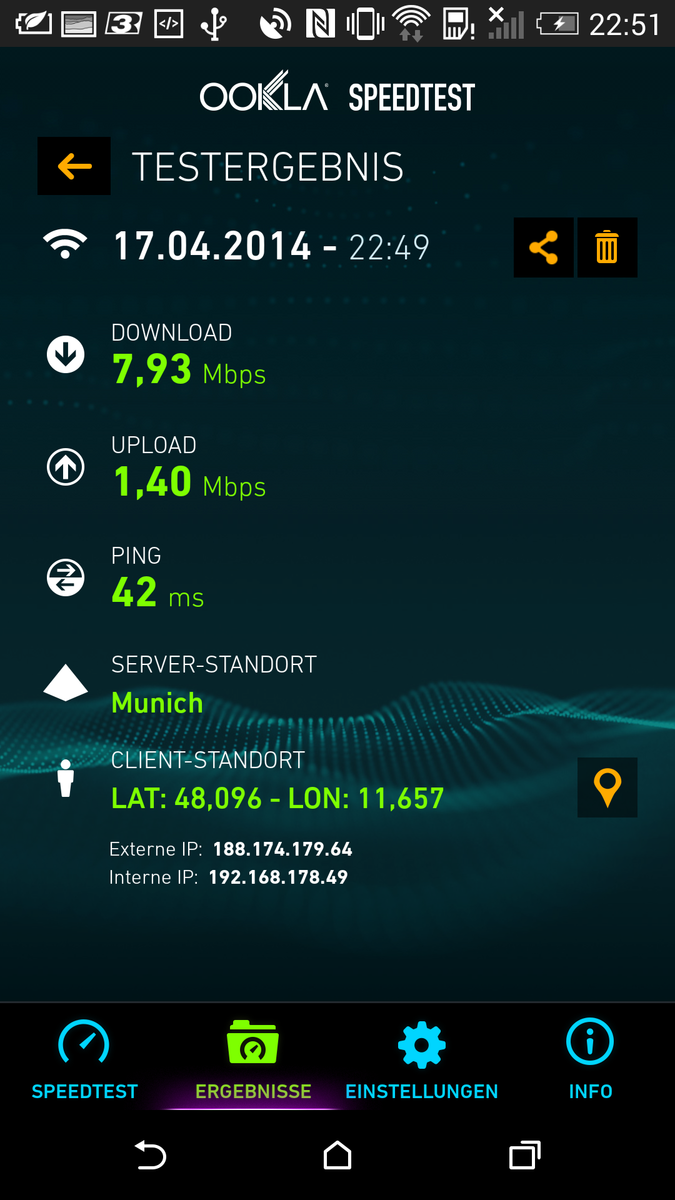Viewport: 675px width, 1200px height.
Task: Go to the Einstellungen tab
Action: 421,1060
